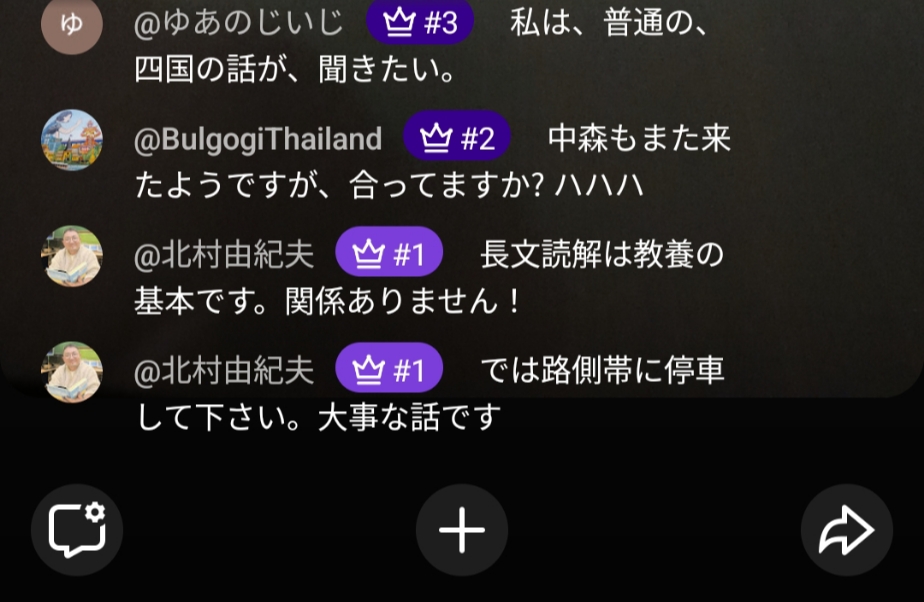Viewport: 924px width, 602px height.
Task: Open chat settings icon
Action: 77,530
